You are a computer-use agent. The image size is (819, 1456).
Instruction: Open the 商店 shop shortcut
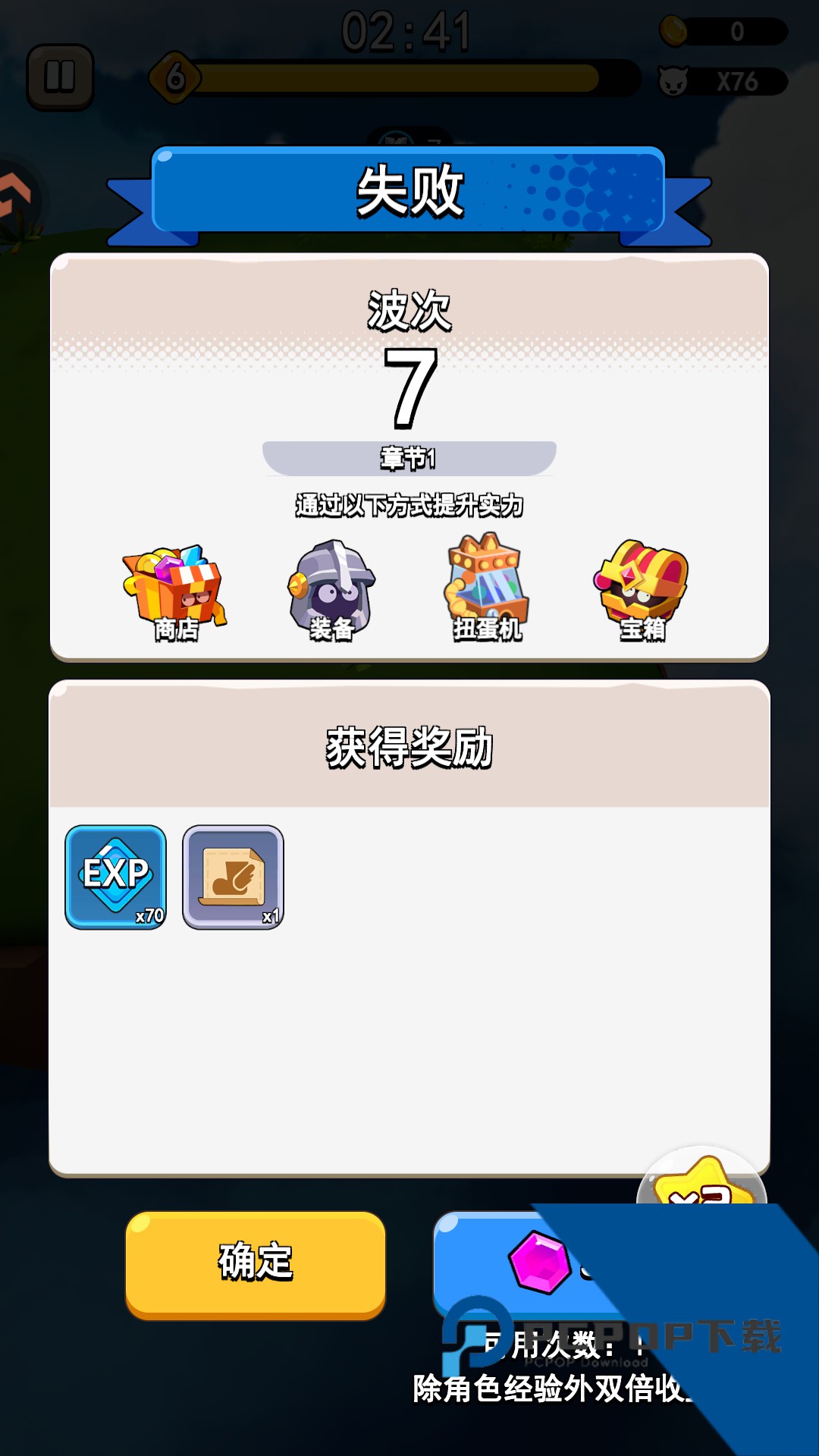click(x=176, y=593)
